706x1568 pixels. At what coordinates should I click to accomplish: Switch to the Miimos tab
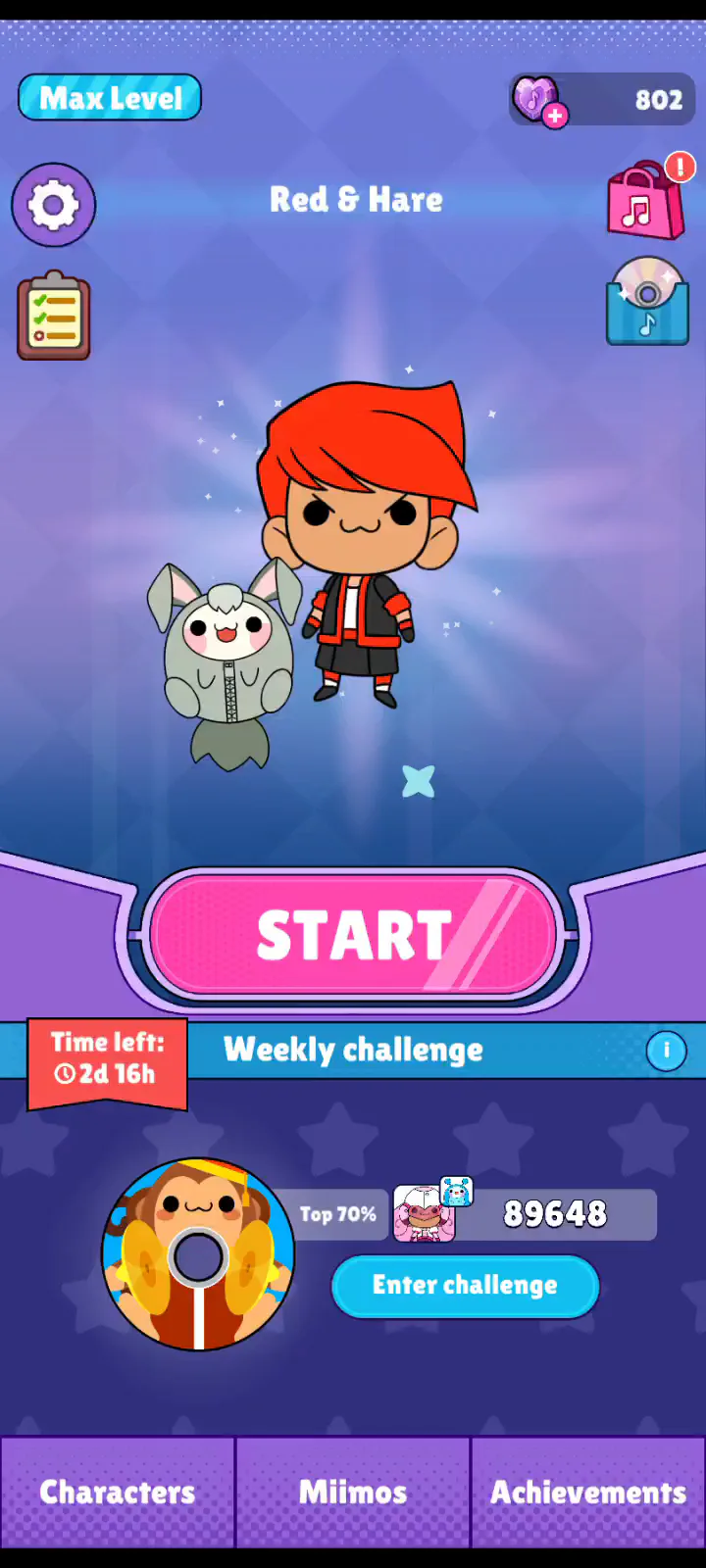tap(353, 1493)
